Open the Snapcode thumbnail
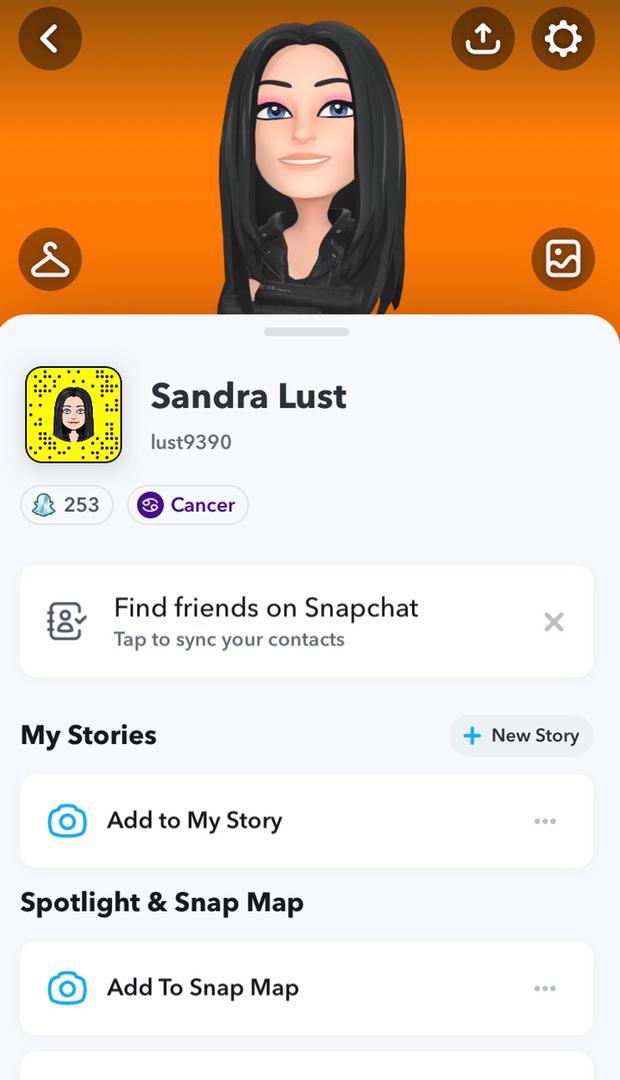The width and height of the screenshot is (620, 1080). 73,415
